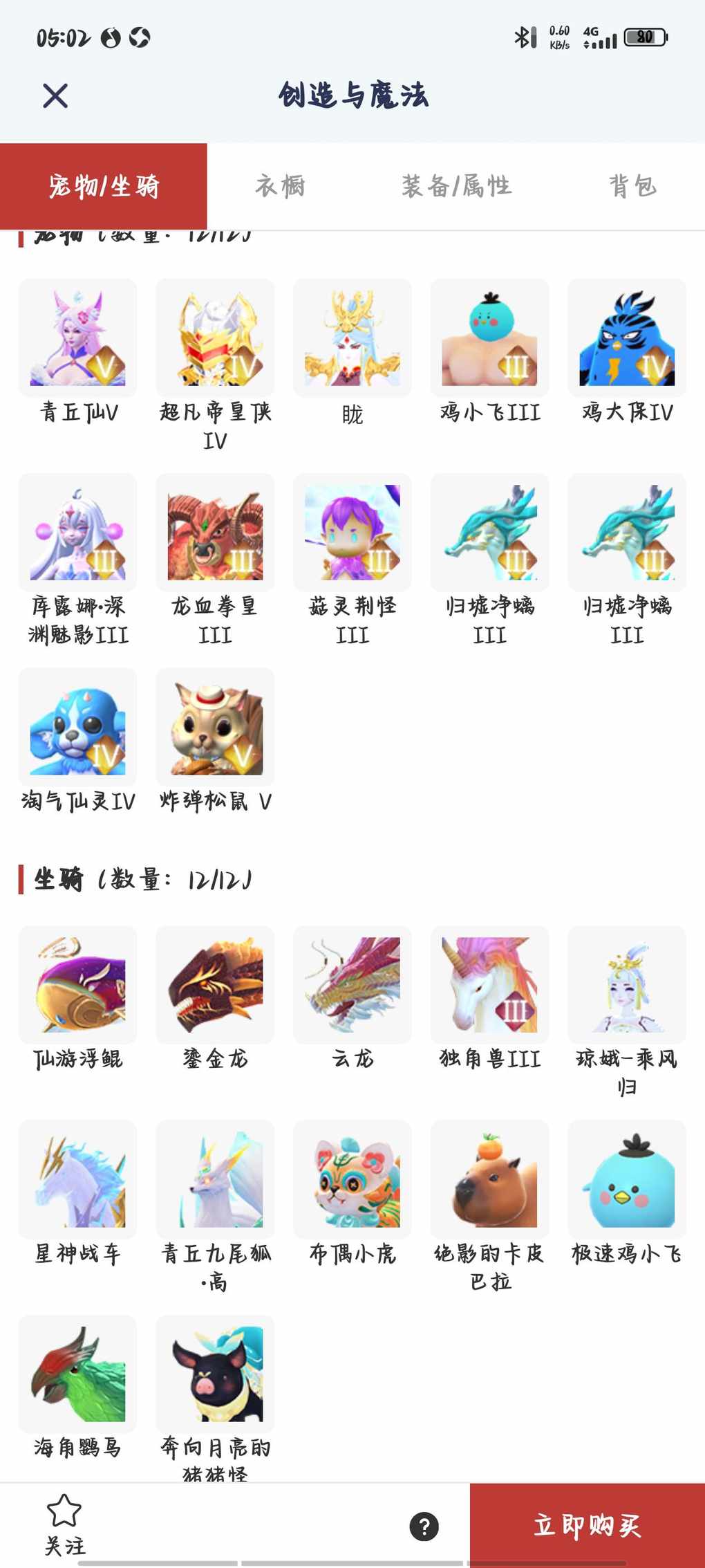Select the 宠物/坐骑 tab
705x1568 pixels.
click(x=104, y=186)
